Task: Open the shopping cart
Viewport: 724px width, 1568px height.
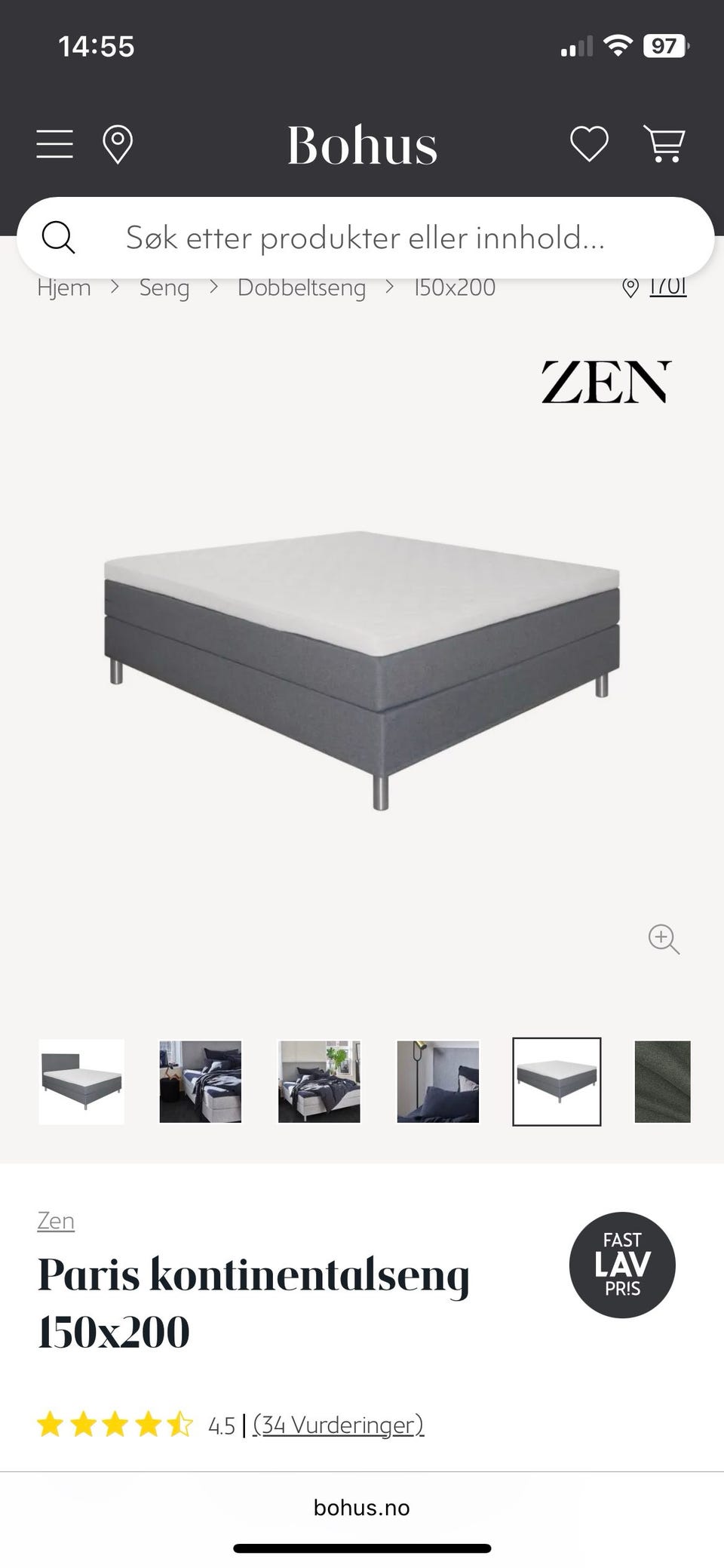Action: pos(664,144)
